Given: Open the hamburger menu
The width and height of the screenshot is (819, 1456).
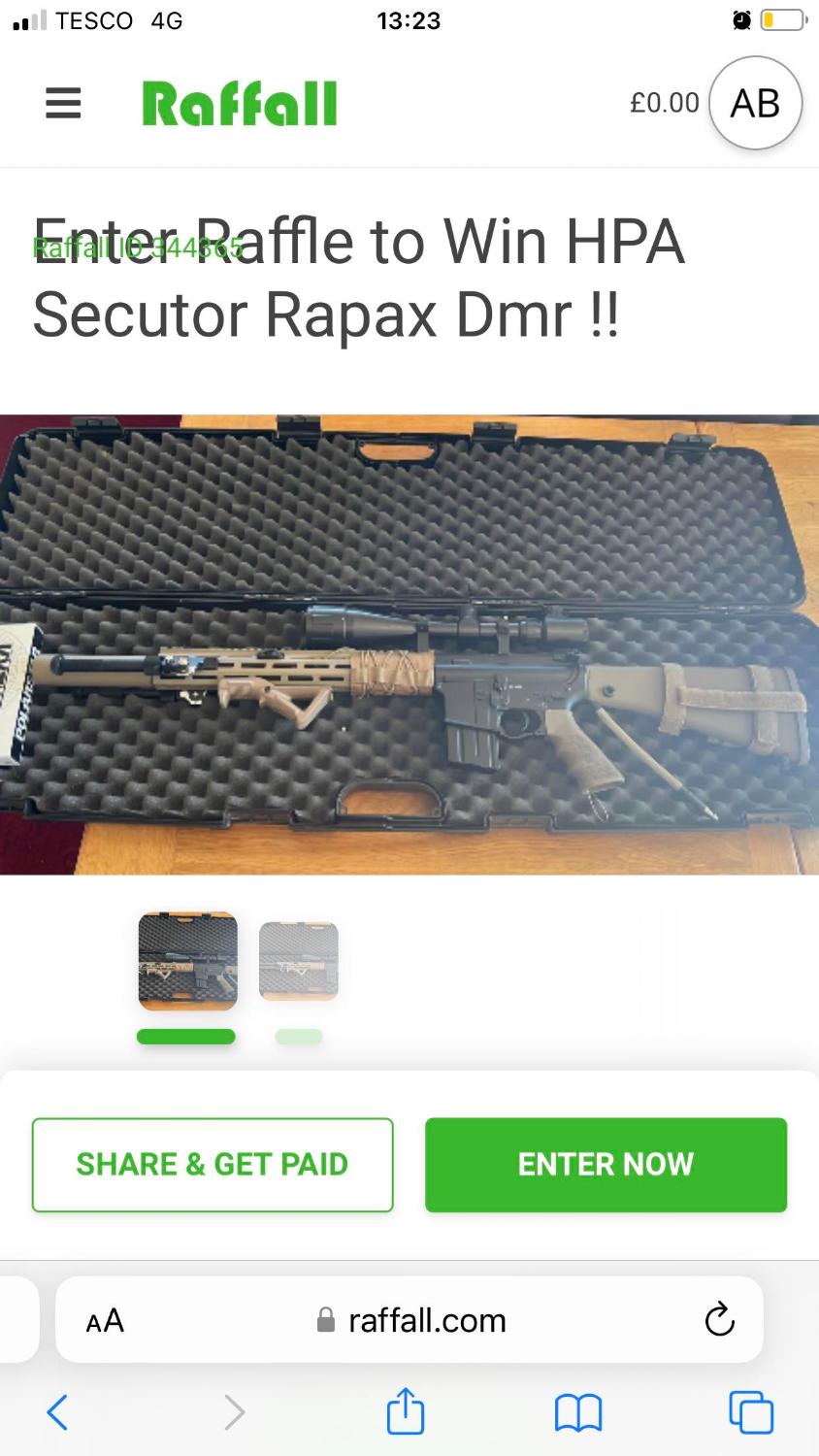Looking at the screenshot, I should 63,103.
